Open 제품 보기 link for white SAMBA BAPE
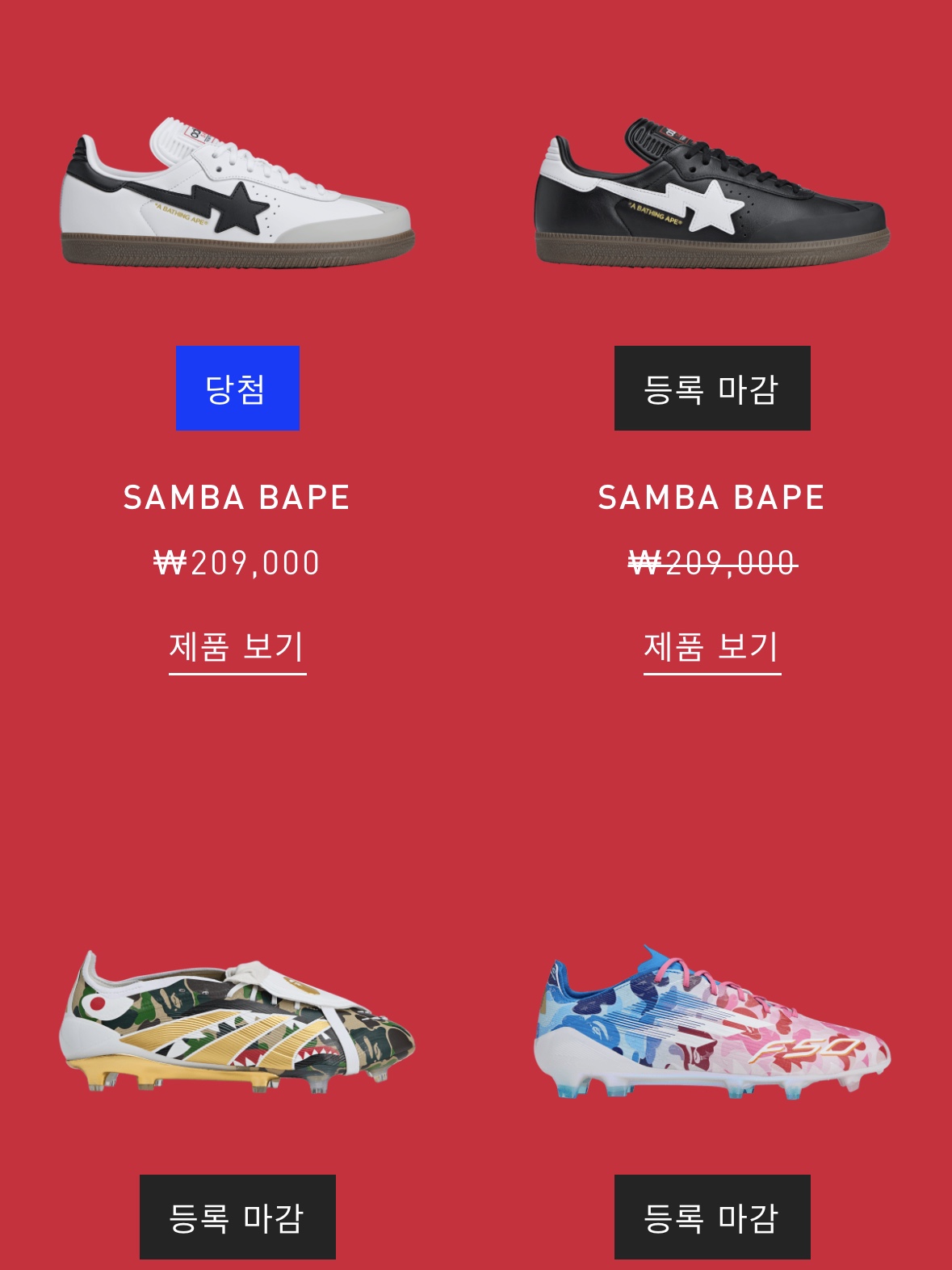 tap(237, 646)
